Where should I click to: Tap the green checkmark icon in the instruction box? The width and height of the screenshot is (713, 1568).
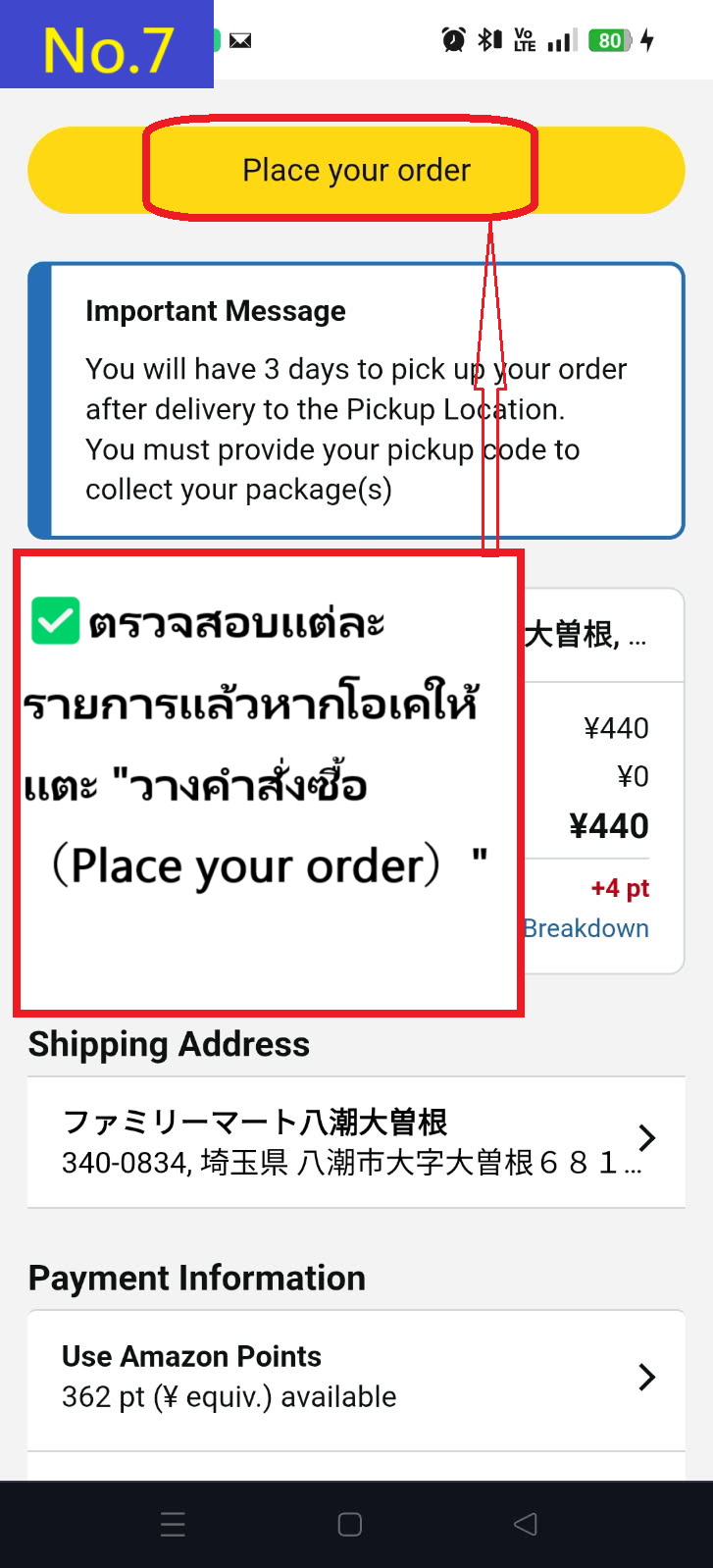pyautogui.click(x=54, y=621)
